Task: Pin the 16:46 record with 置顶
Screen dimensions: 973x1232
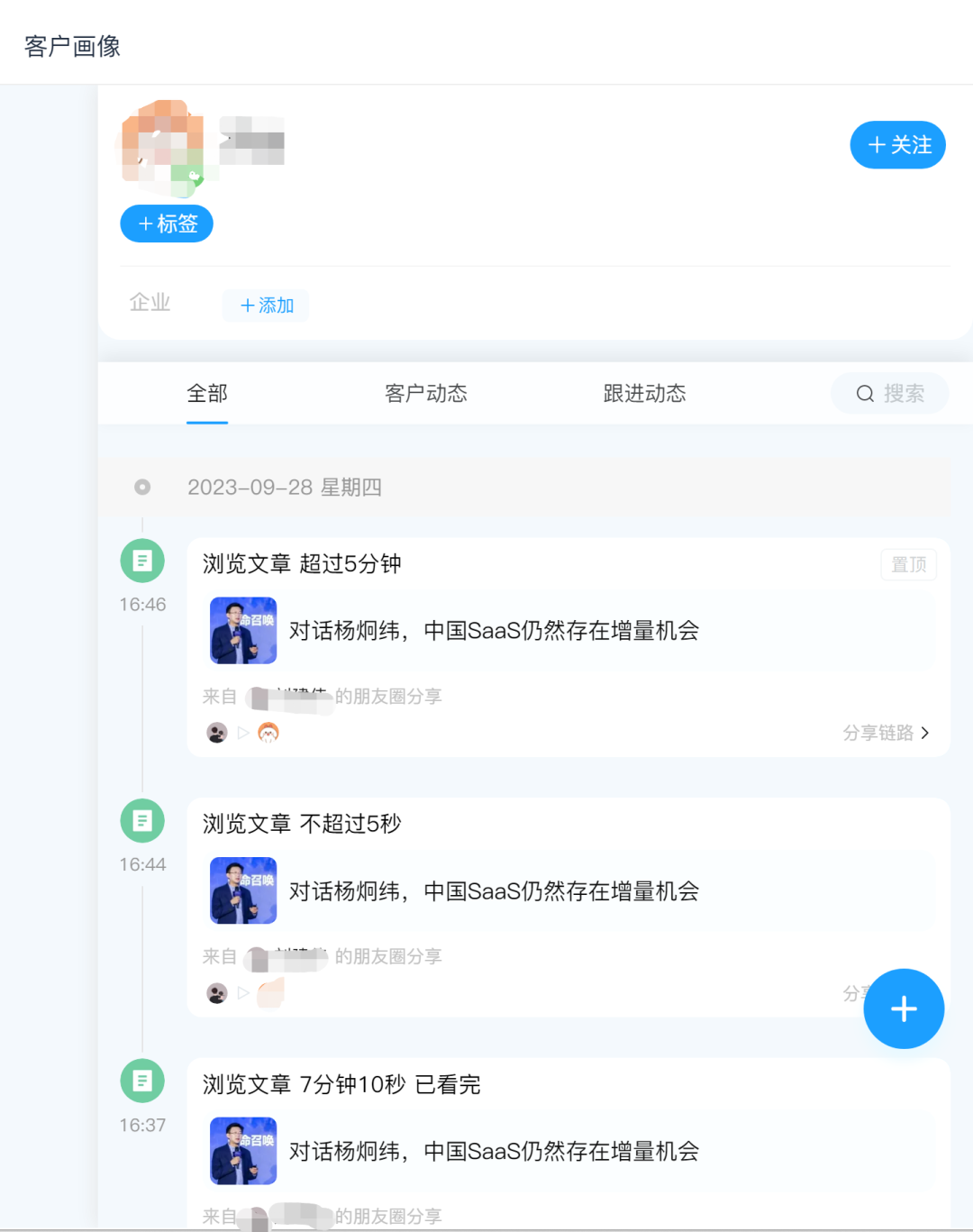Action: pos(908,565)
